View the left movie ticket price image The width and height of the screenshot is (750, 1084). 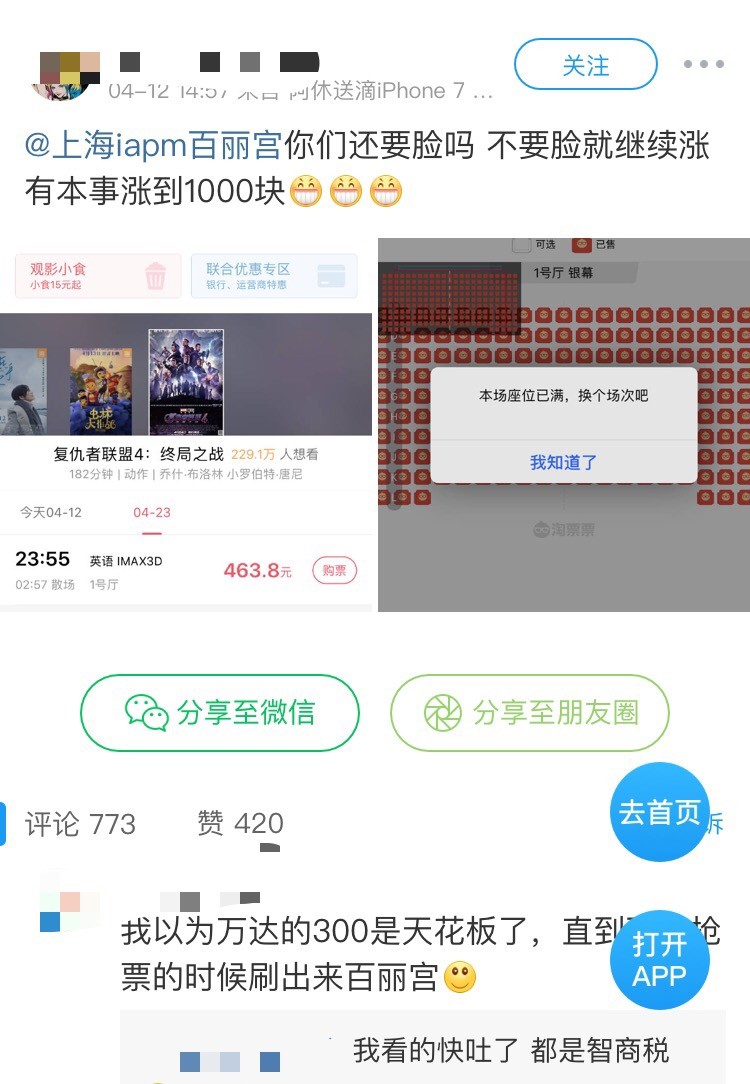186,424
